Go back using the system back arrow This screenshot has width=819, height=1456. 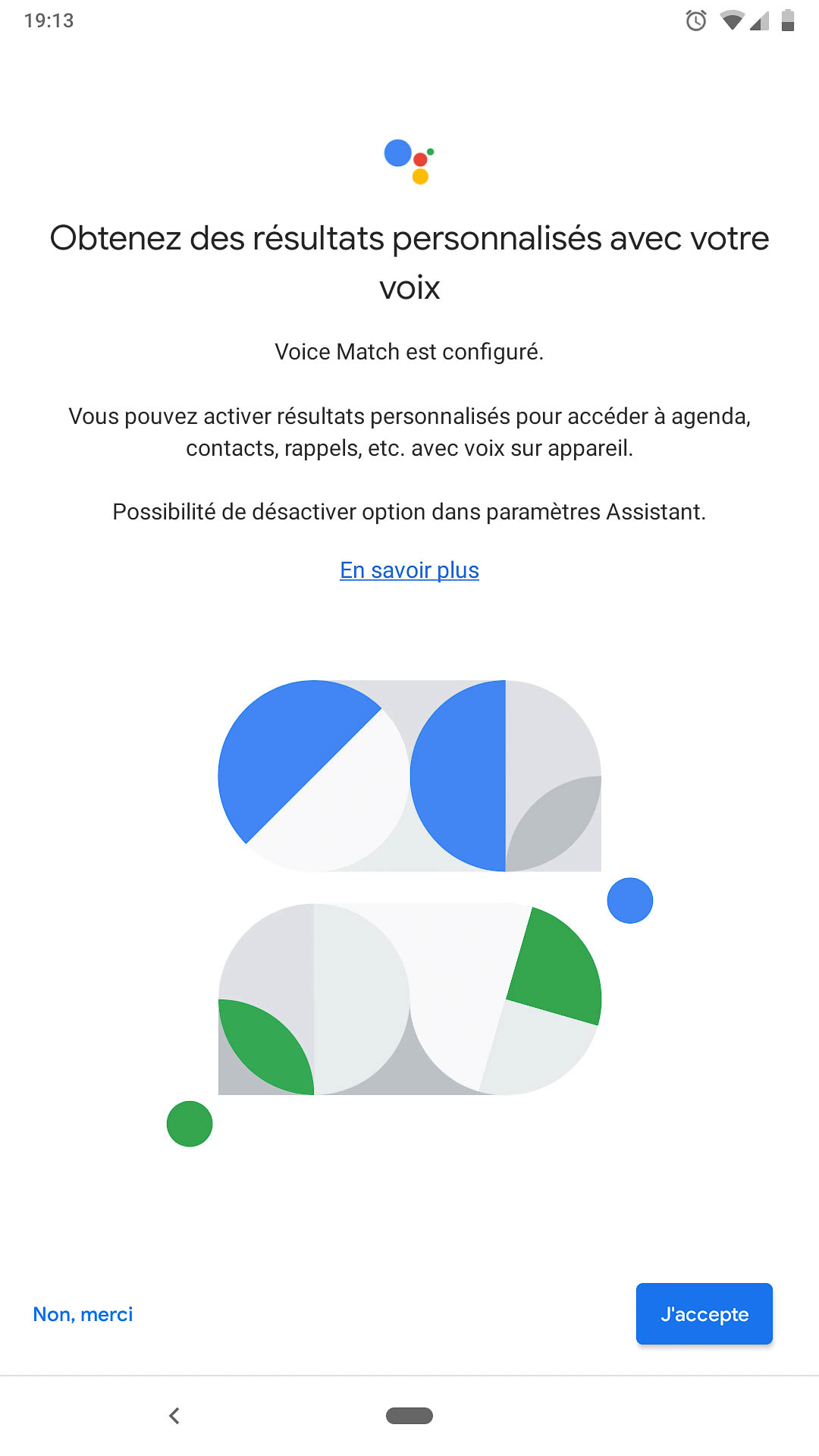[x=174, y=1416]
